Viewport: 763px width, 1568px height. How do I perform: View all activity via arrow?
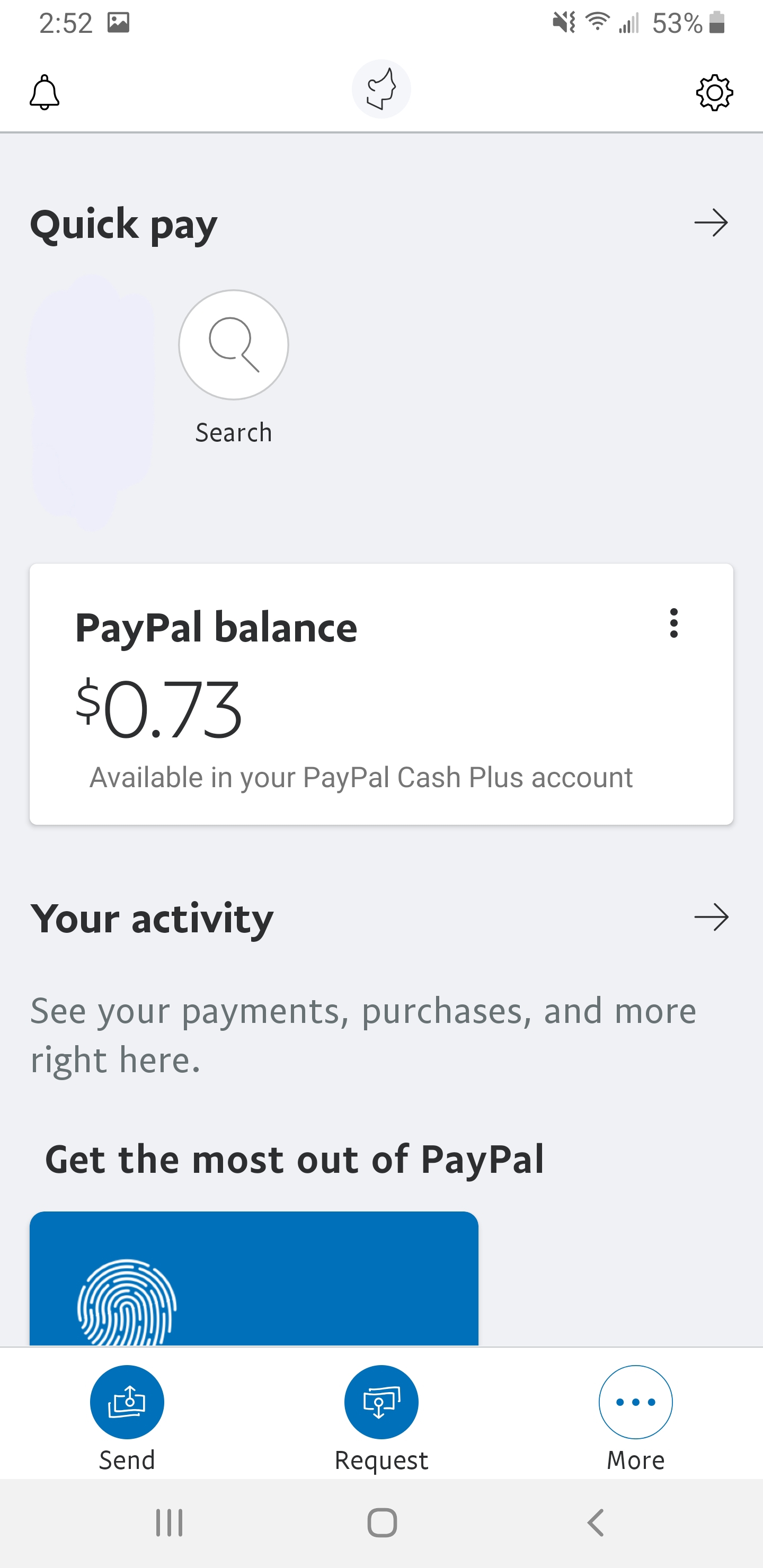pyautogui.click(x=711, y=917)
